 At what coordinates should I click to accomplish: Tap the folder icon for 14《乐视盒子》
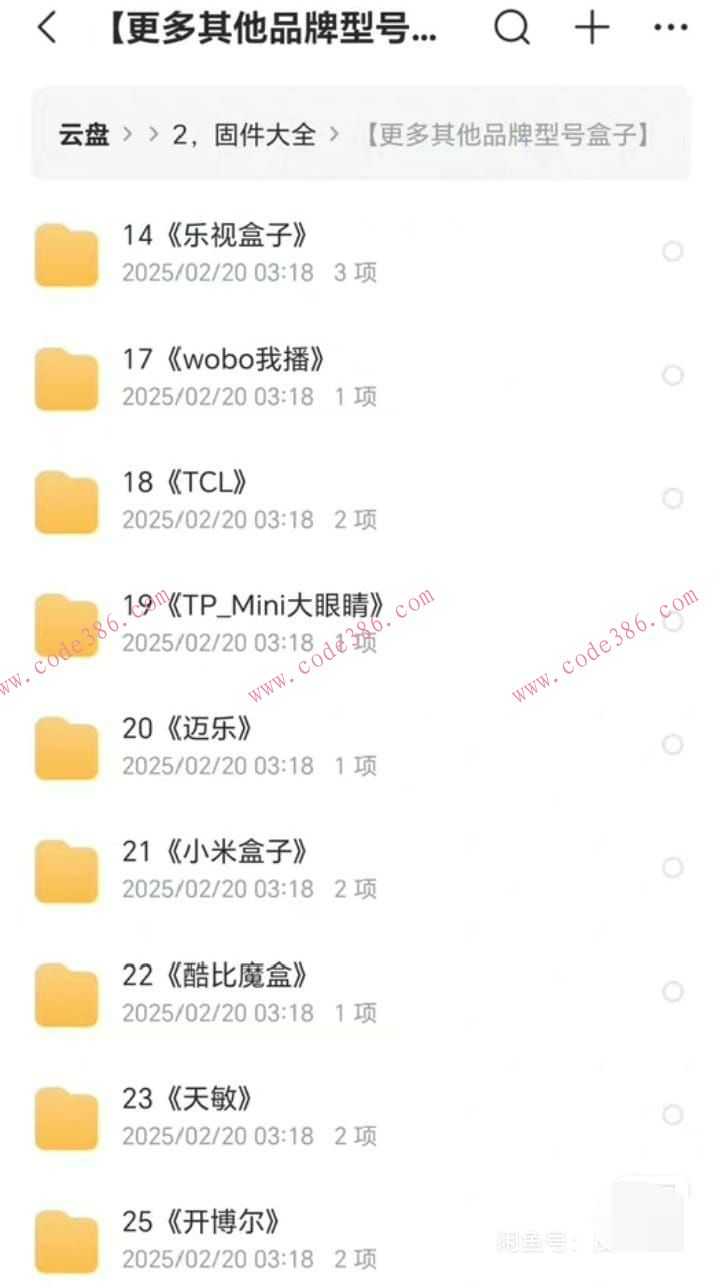pyautogui.click(x=65, y=252)
